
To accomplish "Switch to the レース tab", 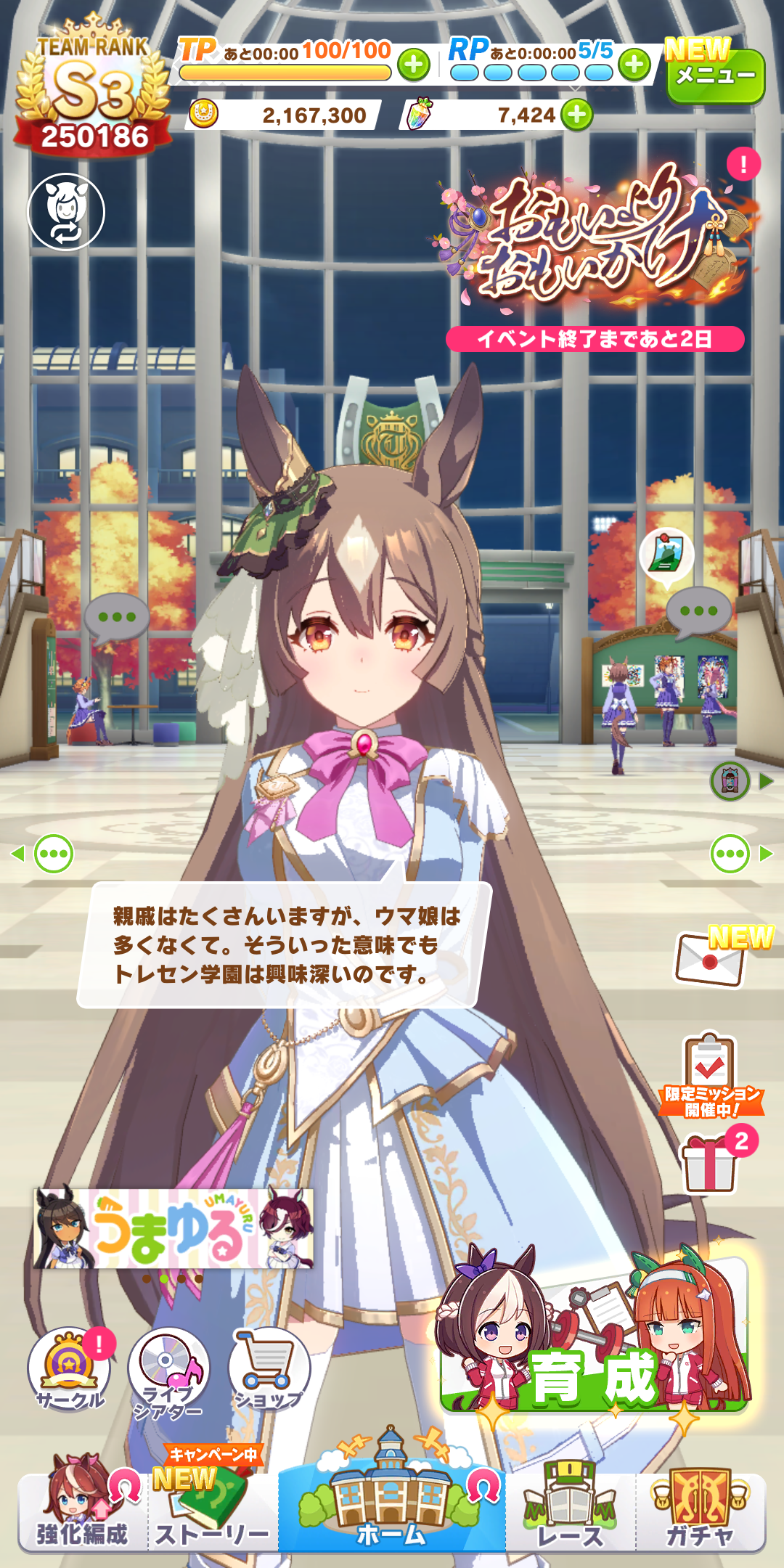I will 571,1511.
